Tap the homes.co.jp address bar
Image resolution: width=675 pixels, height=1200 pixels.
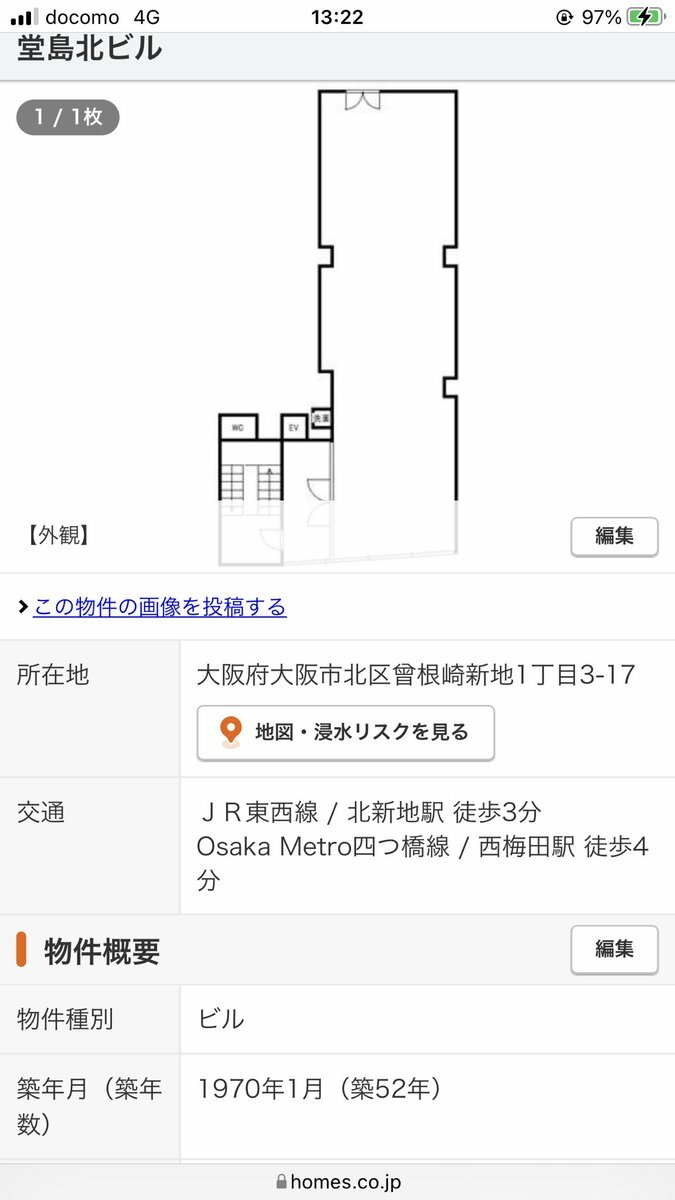pos(338,1182)
